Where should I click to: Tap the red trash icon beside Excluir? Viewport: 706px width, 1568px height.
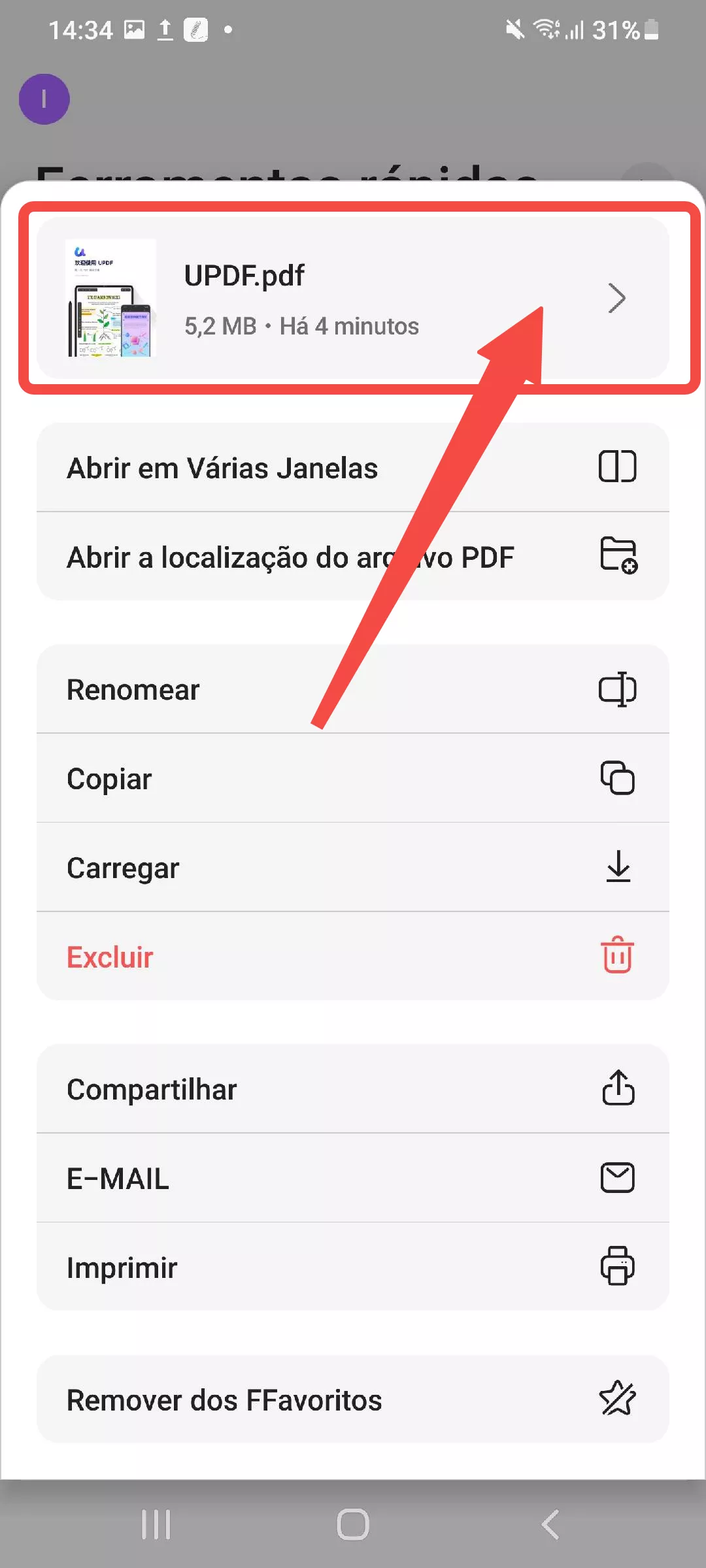pos(617,956)
